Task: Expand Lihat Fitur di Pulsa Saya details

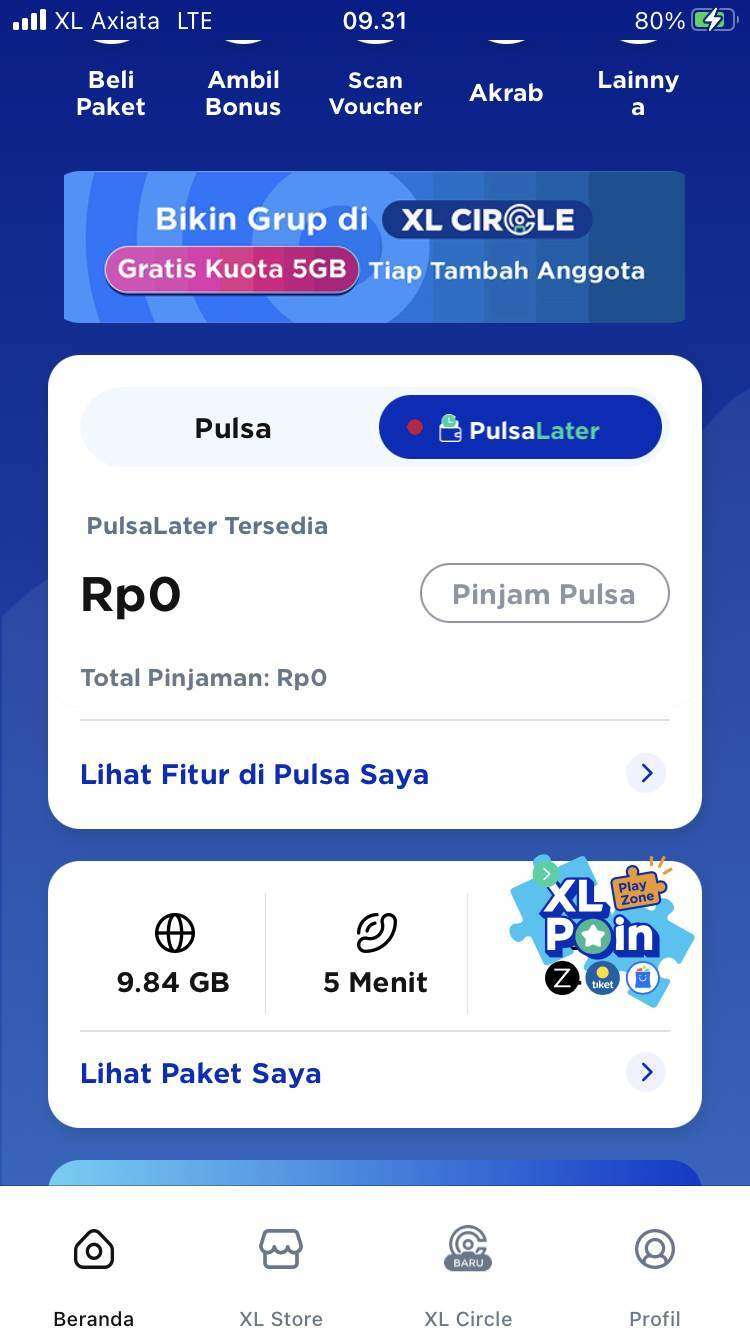Action: [646, 773]
